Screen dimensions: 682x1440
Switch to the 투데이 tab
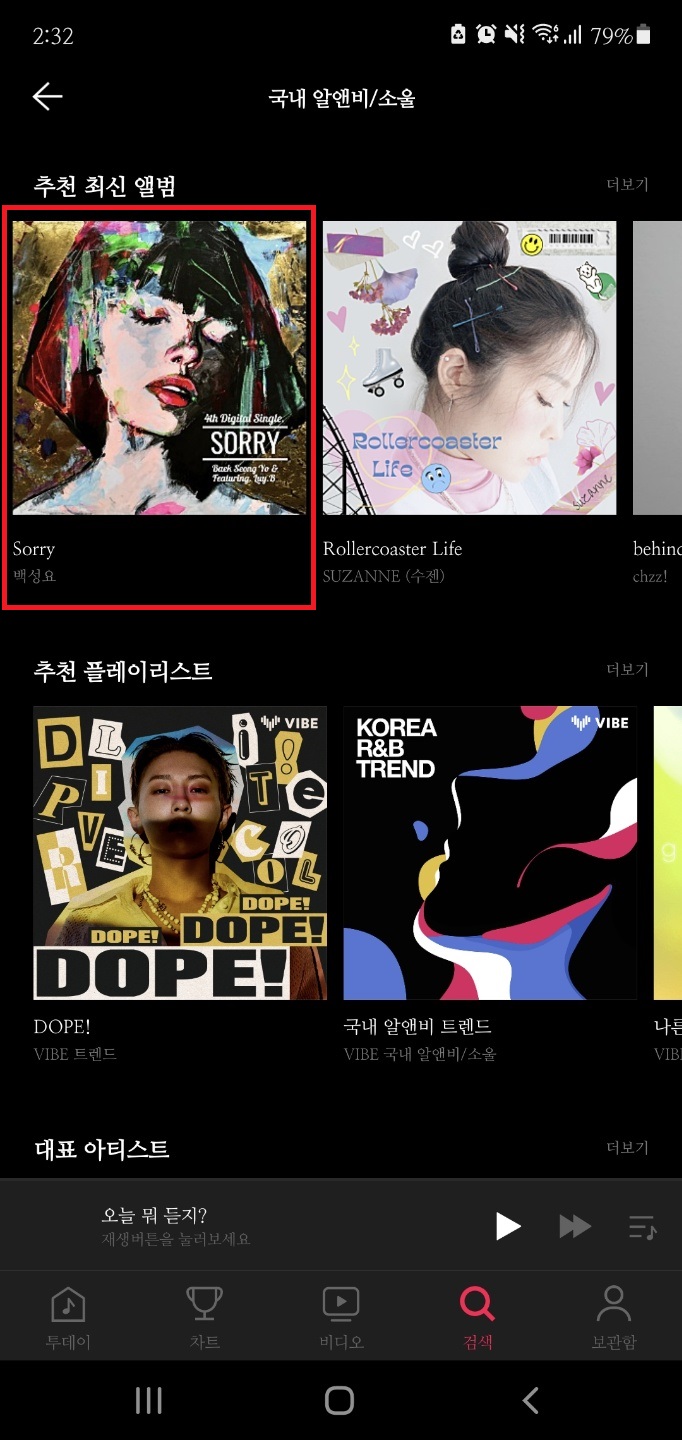(69, 1316)
